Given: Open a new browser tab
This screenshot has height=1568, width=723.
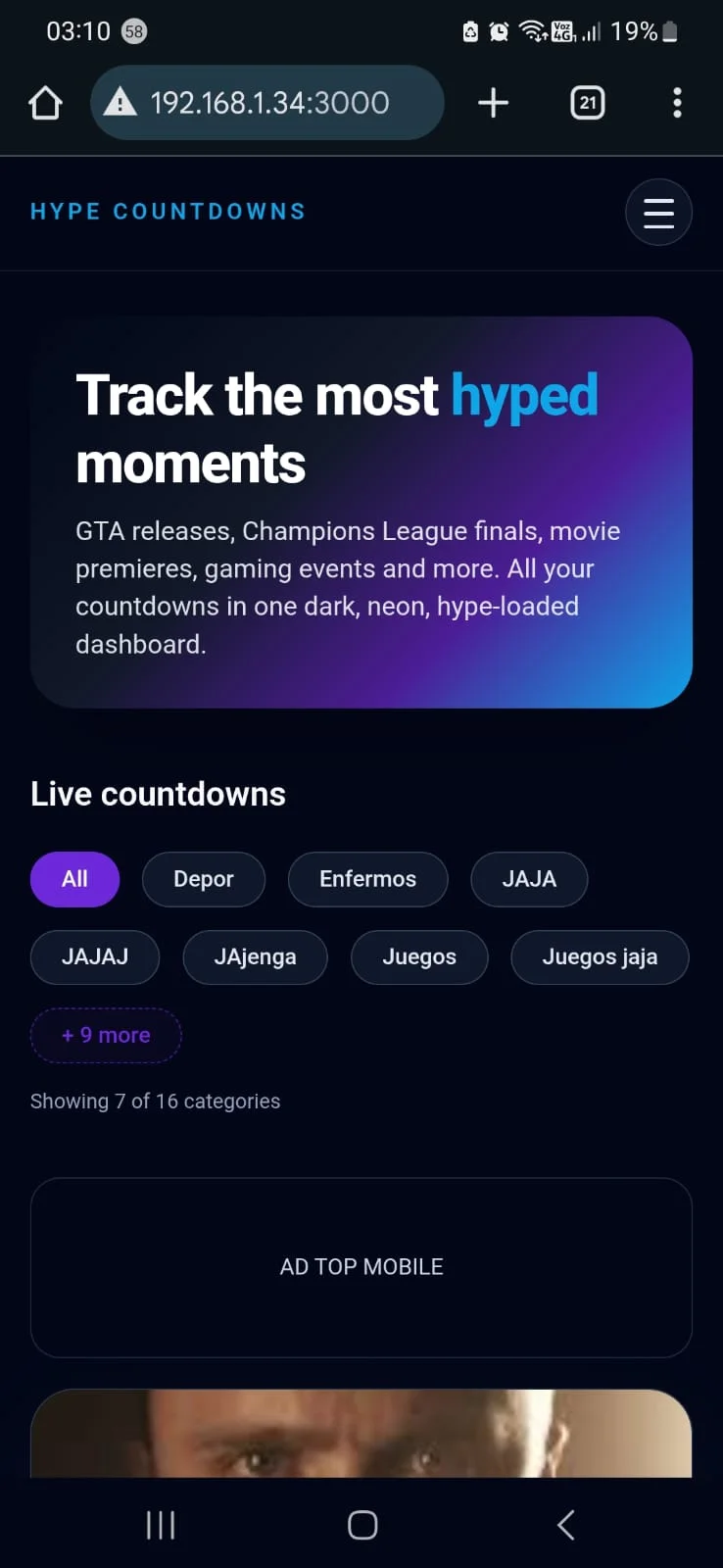Looking at the screenshot, I should click(493, 103).
